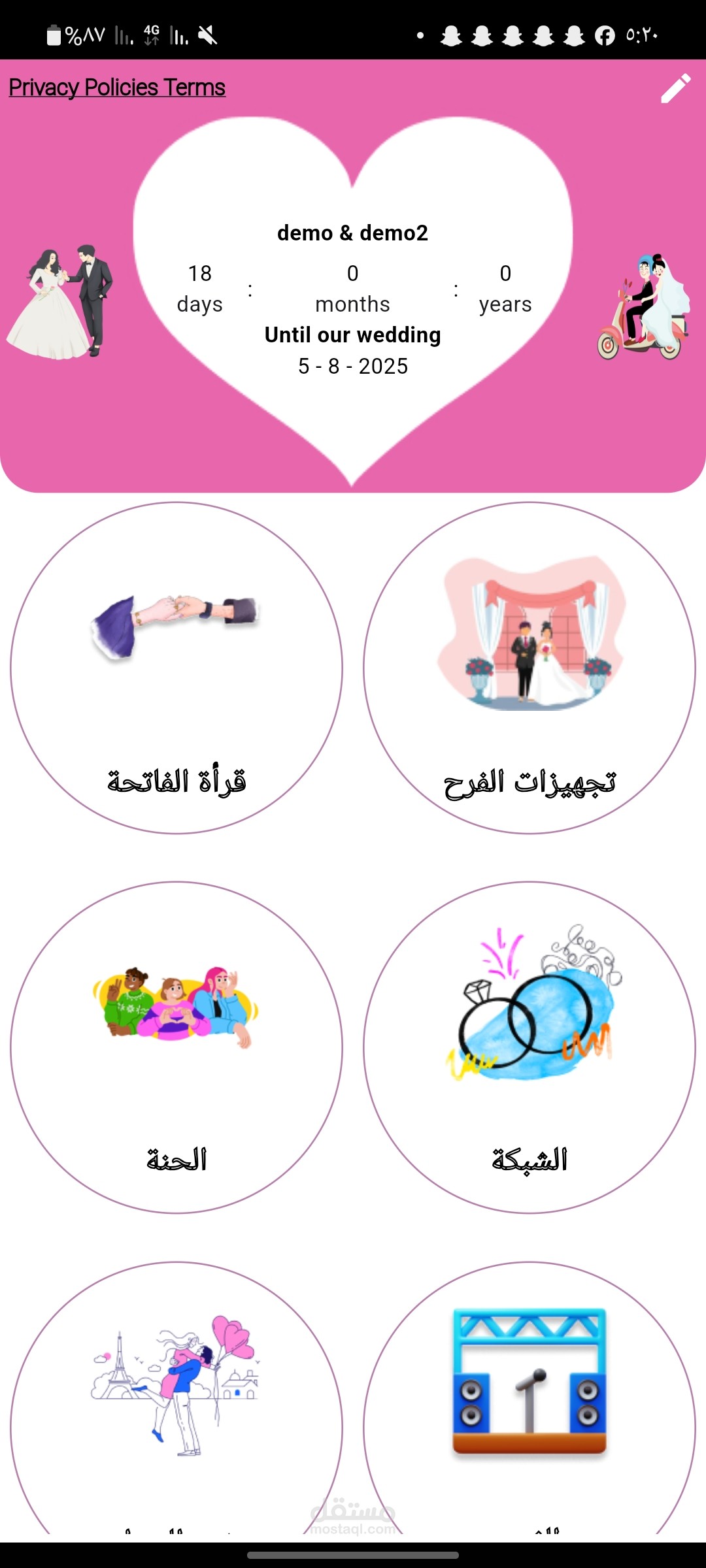The width and height of the screenshot is (706, 1568).
Task: Select the الشبكة card
Action: (x=529, y=1047)
